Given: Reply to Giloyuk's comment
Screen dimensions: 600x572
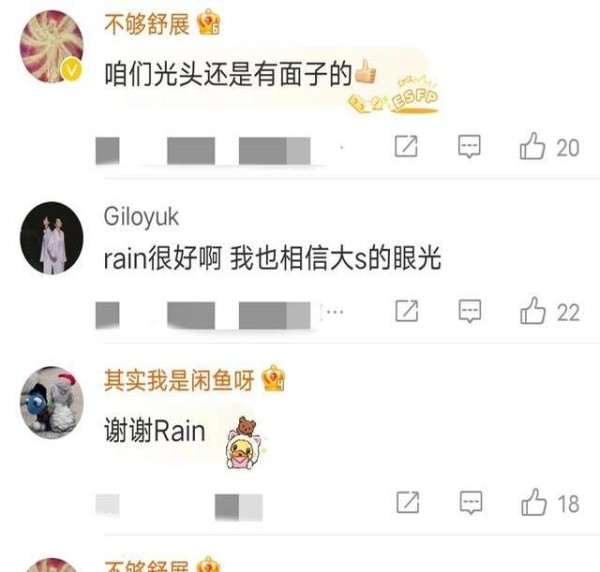Looking at the screenshot, I should pyautogui.click(x=470, y=312).
